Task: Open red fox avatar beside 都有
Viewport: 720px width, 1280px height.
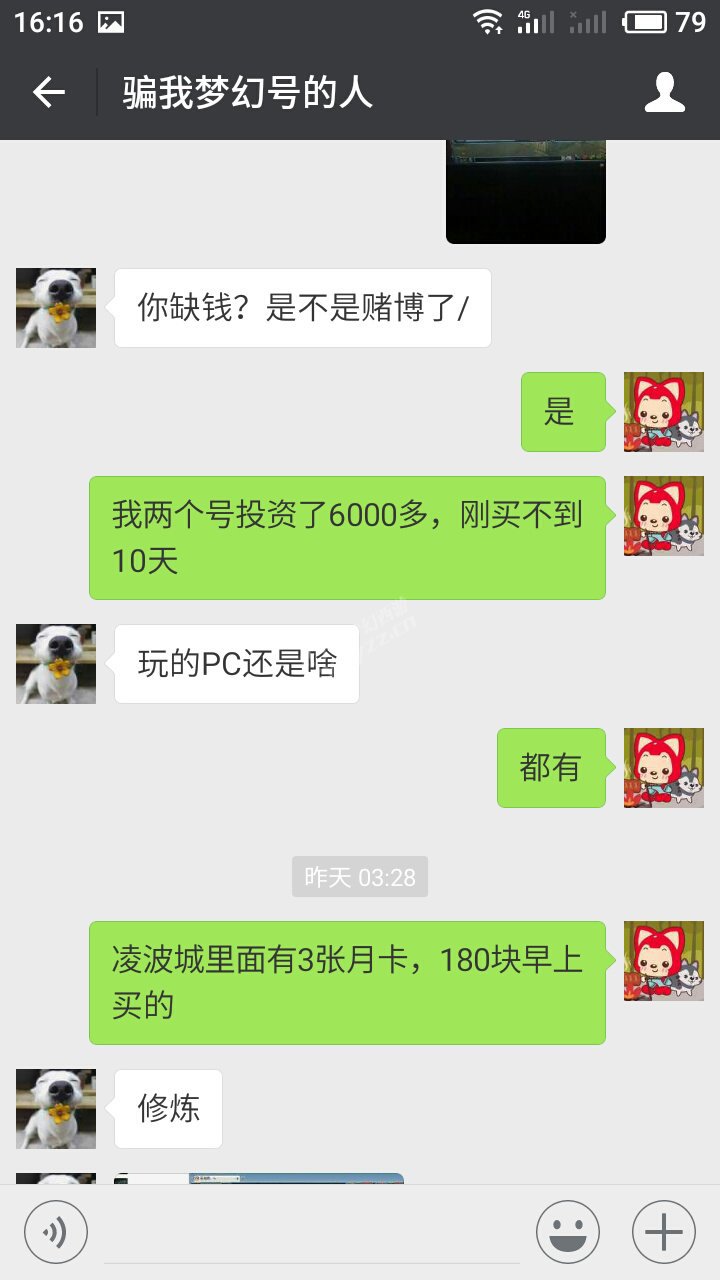Action: click(664, 768)
